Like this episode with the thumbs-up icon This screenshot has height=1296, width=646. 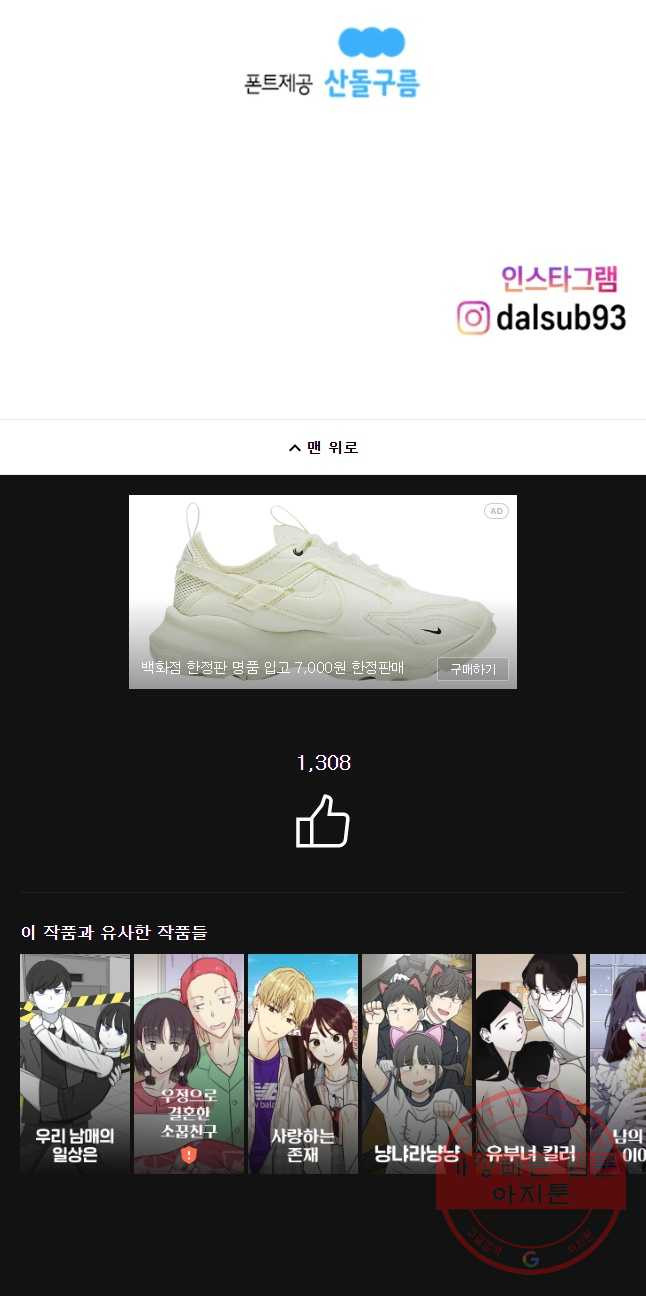click(x=323, y=822)
